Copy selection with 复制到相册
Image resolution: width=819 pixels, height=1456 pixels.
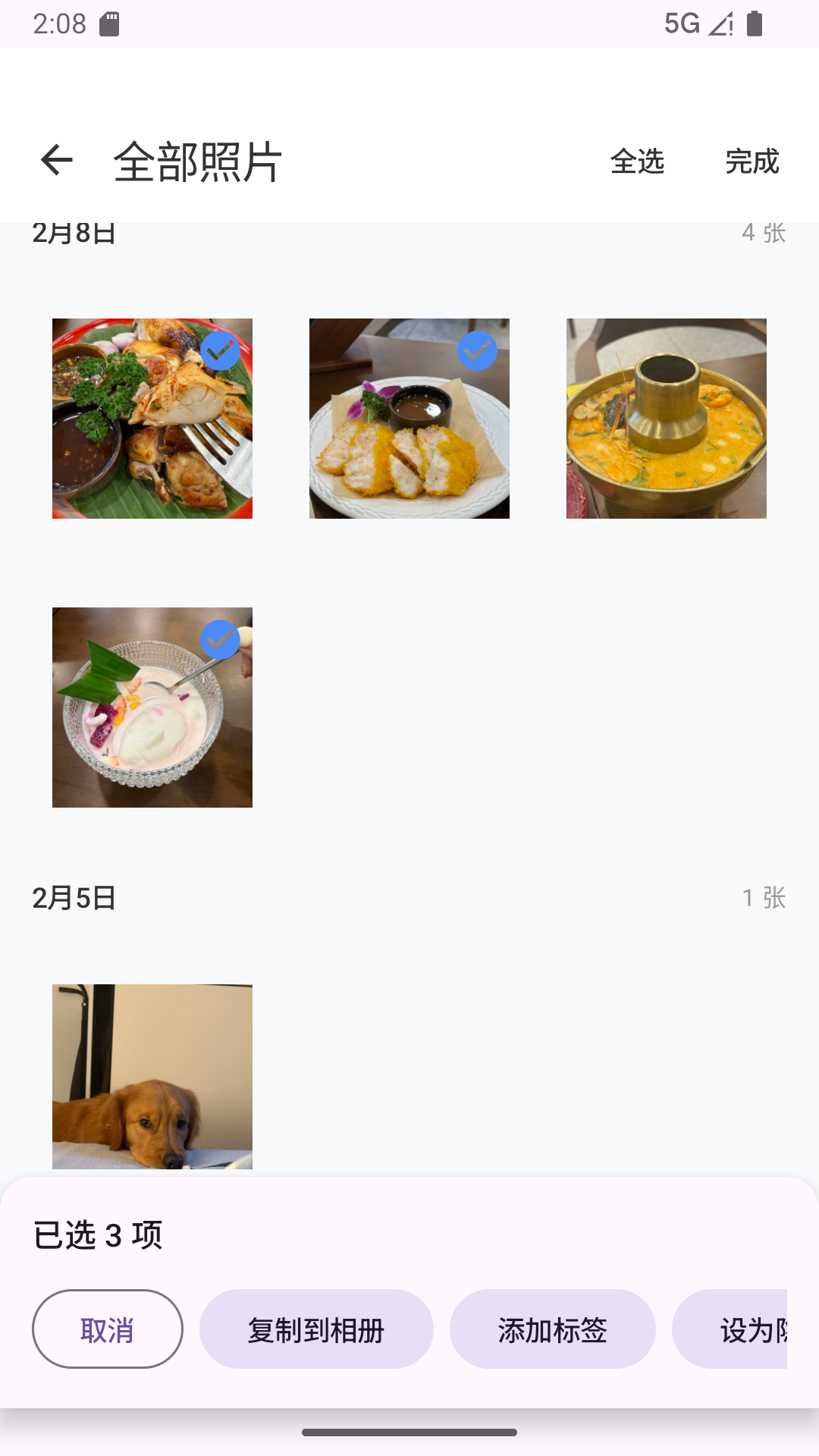[316, 1329]
